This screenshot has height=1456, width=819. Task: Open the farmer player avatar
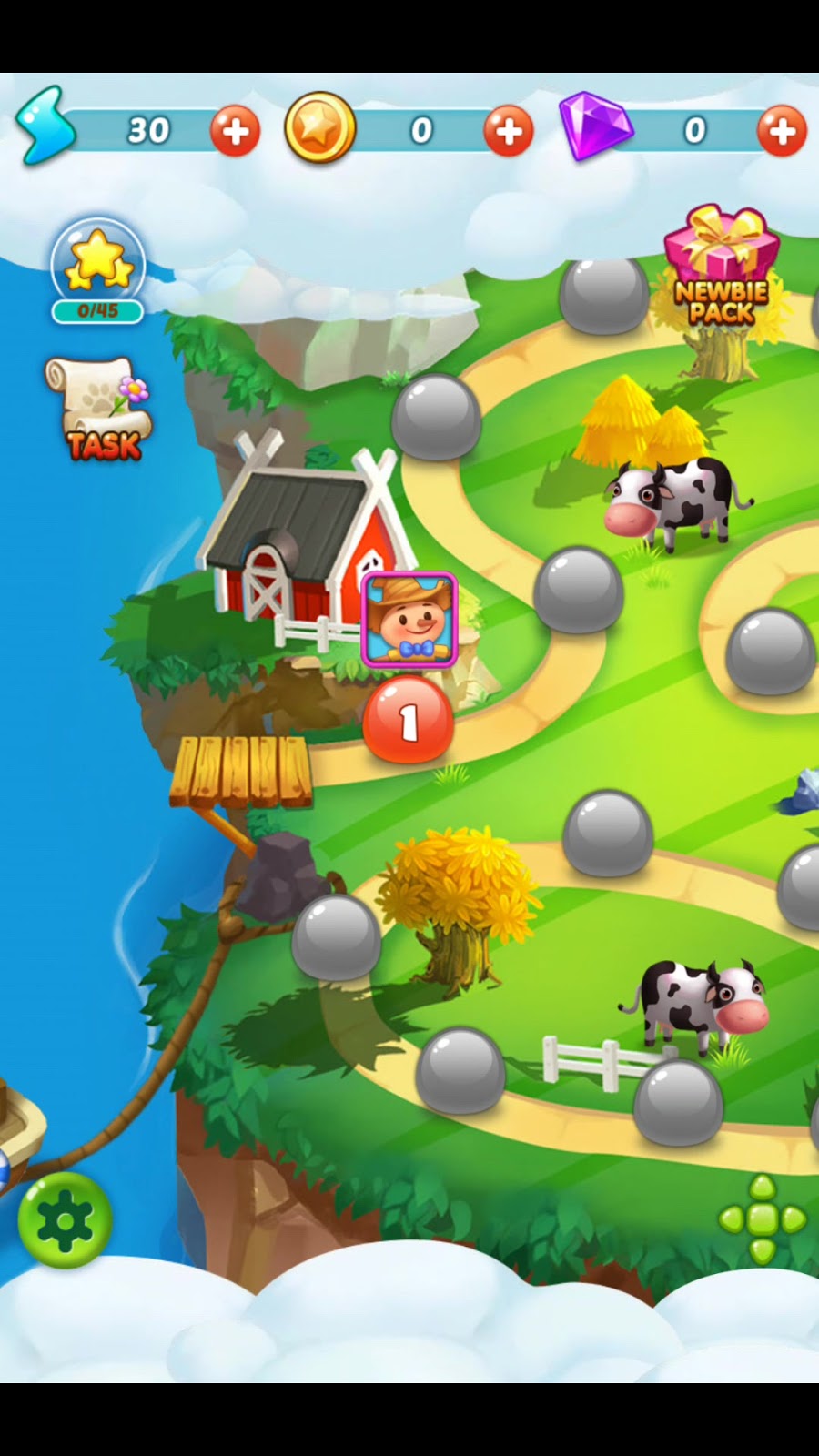[x=409, y=620]
